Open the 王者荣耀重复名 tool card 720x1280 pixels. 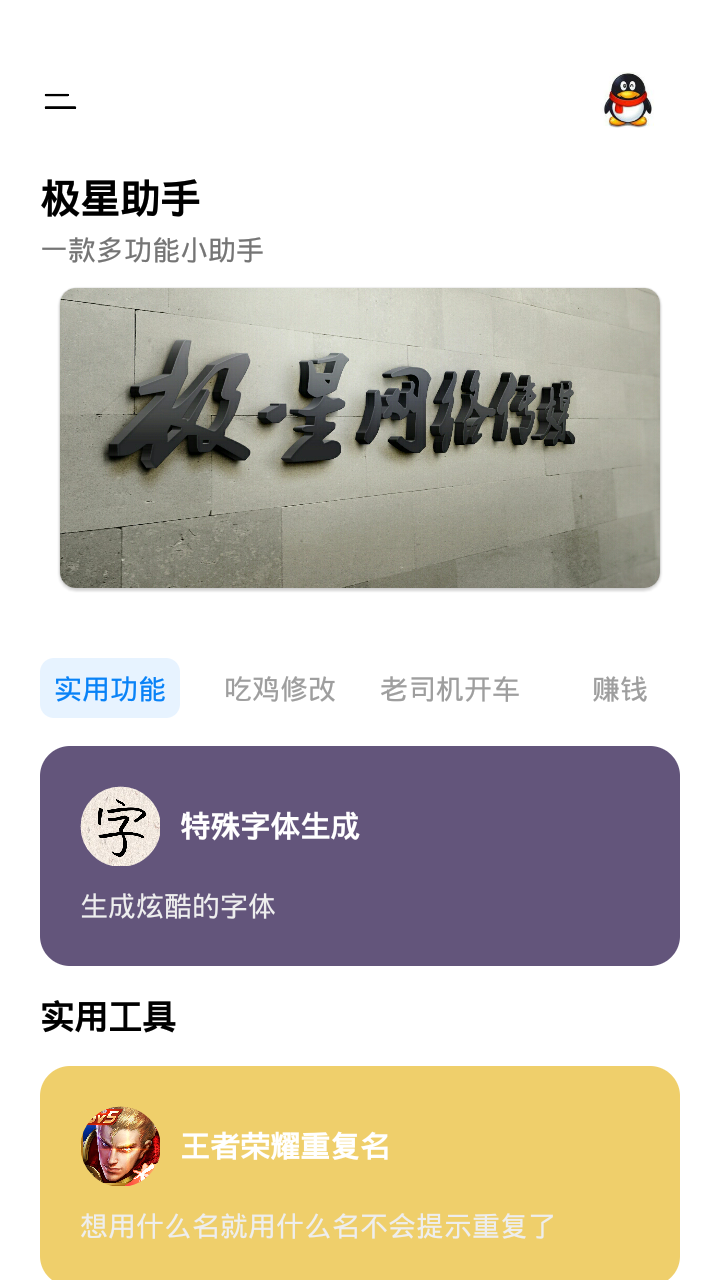(x=360, y=1175)
